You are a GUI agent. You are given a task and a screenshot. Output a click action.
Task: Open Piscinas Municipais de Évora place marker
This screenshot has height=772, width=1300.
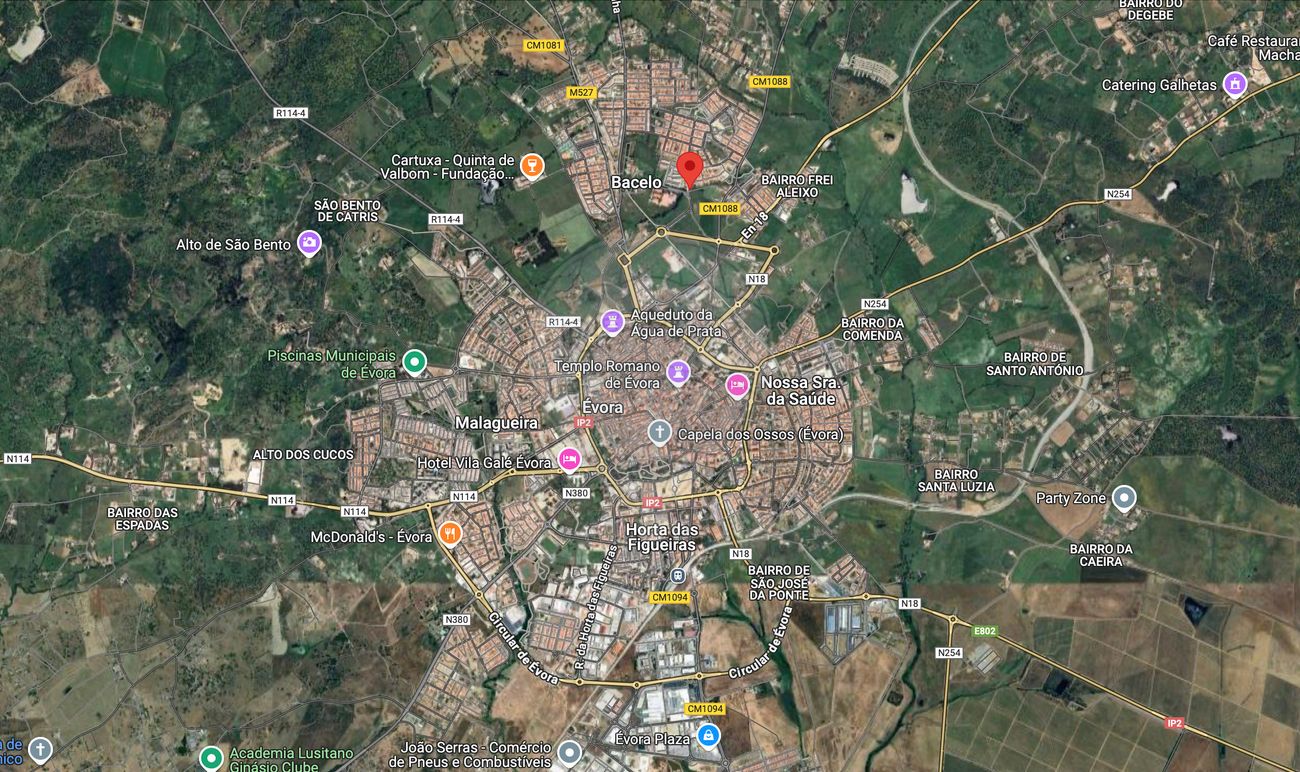pyautogui.click(x=414, y=361)
